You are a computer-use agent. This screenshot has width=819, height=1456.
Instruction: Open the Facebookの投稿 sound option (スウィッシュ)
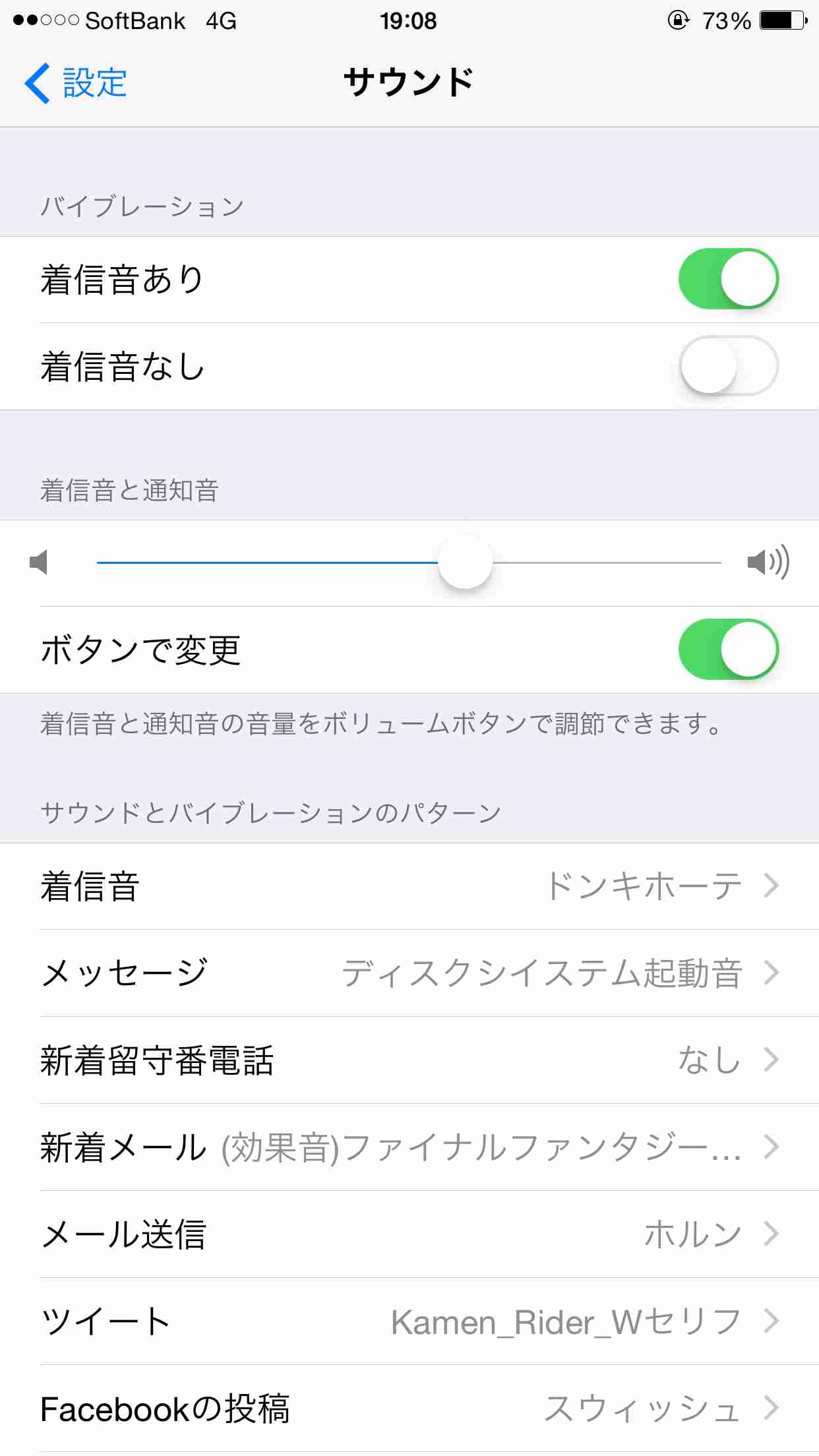tap(409, 1408)
